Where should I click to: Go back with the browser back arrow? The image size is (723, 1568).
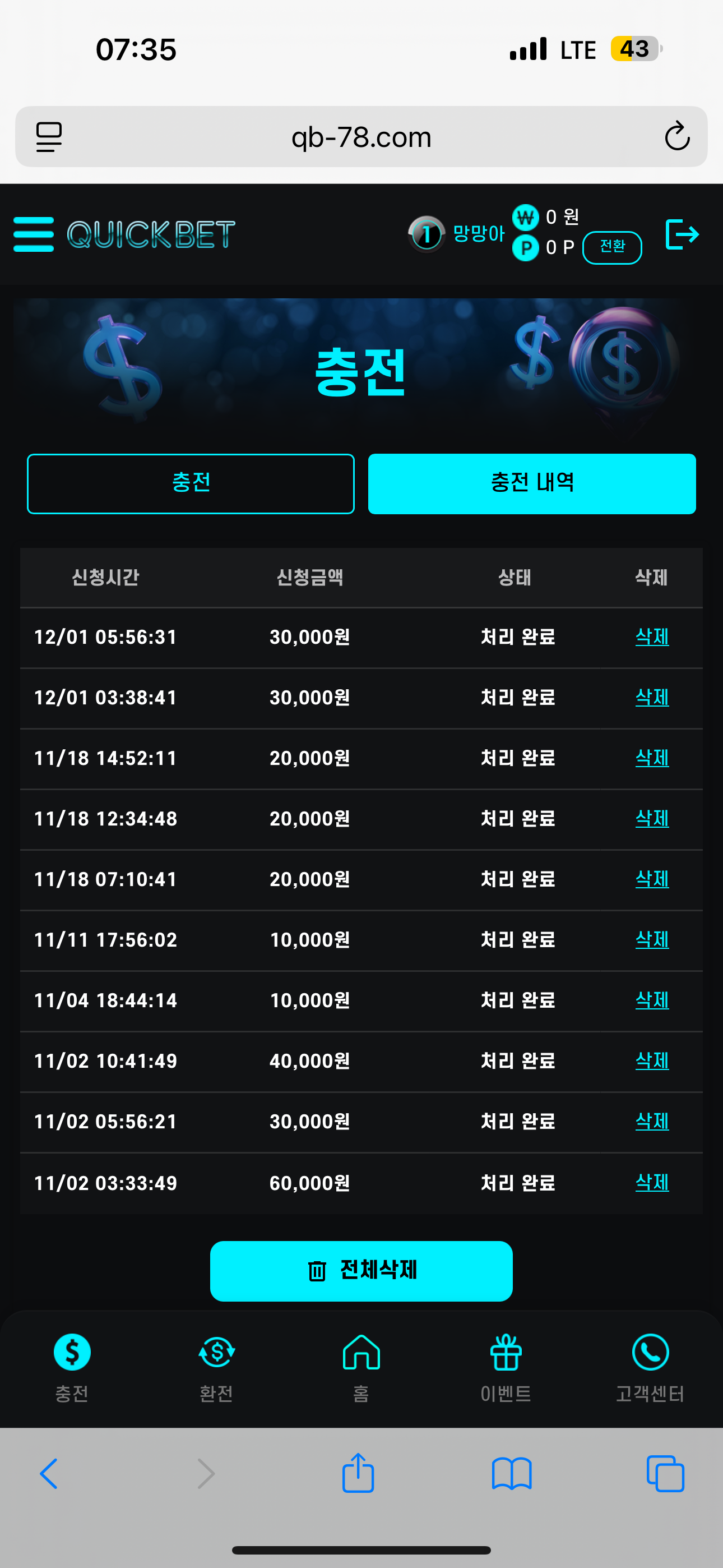pyautogui.click(x=49, y=1473)
